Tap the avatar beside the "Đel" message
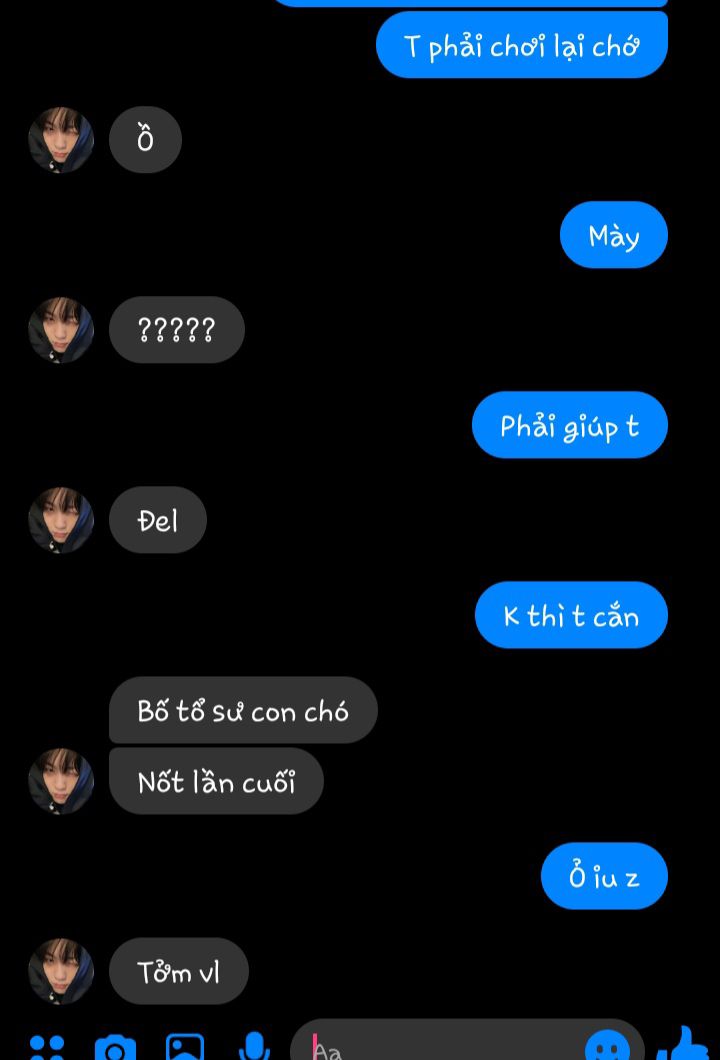This screenshot has width=720, height=1060. click(61, 520)
